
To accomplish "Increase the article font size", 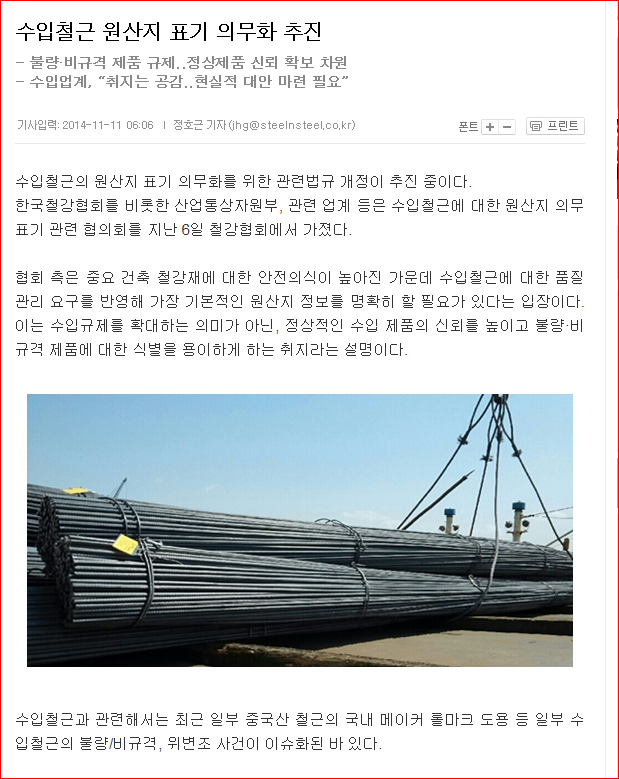I will pos(490,126).
